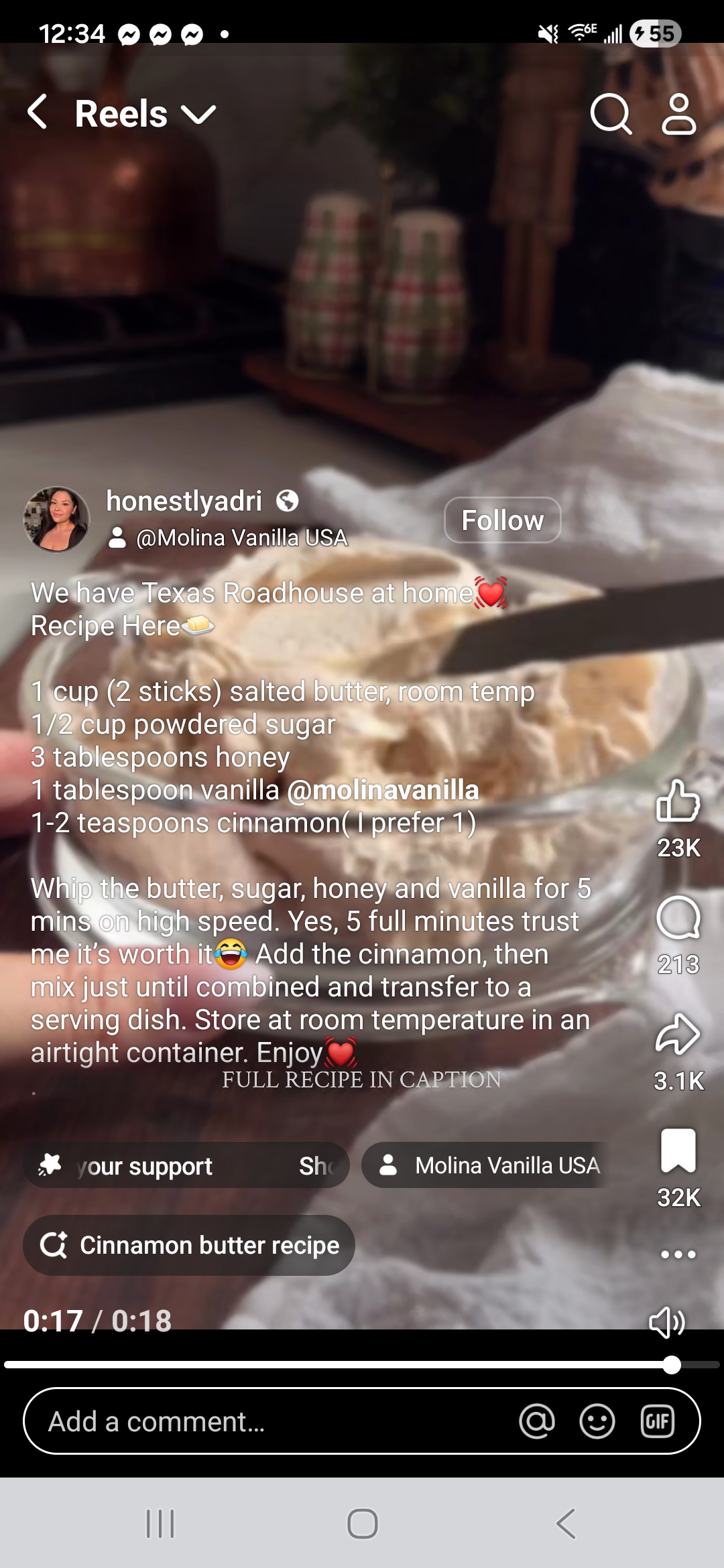Viewport: 724px width, 1568px height.
Task: Tap the system home button
Action: [x=362, y=1524]
